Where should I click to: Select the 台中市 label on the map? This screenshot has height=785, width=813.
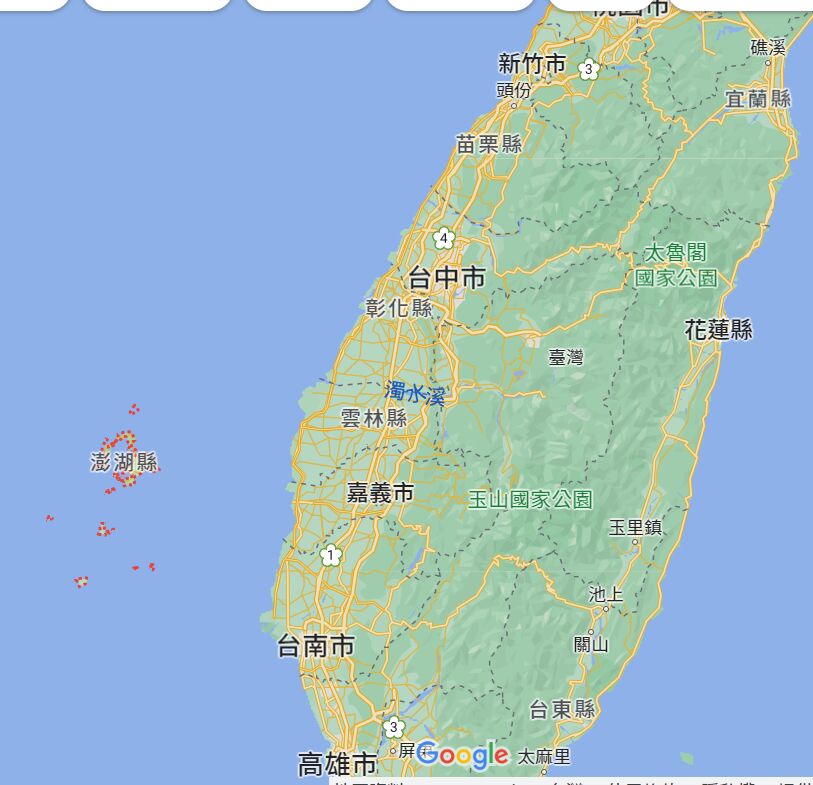point(446,277)
